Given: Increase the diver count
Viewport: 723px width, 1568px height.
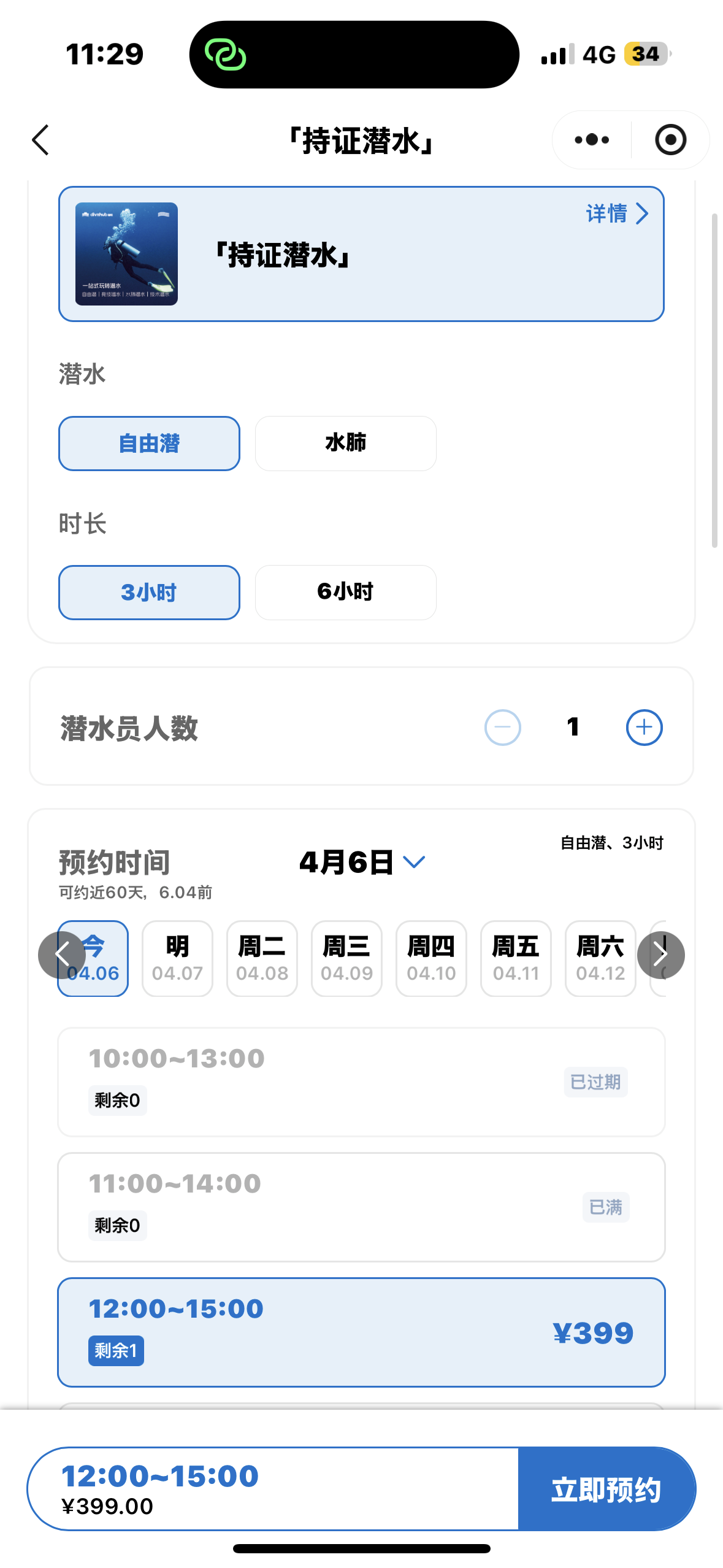Looking at the screenshot, I should tap(644, 728).
